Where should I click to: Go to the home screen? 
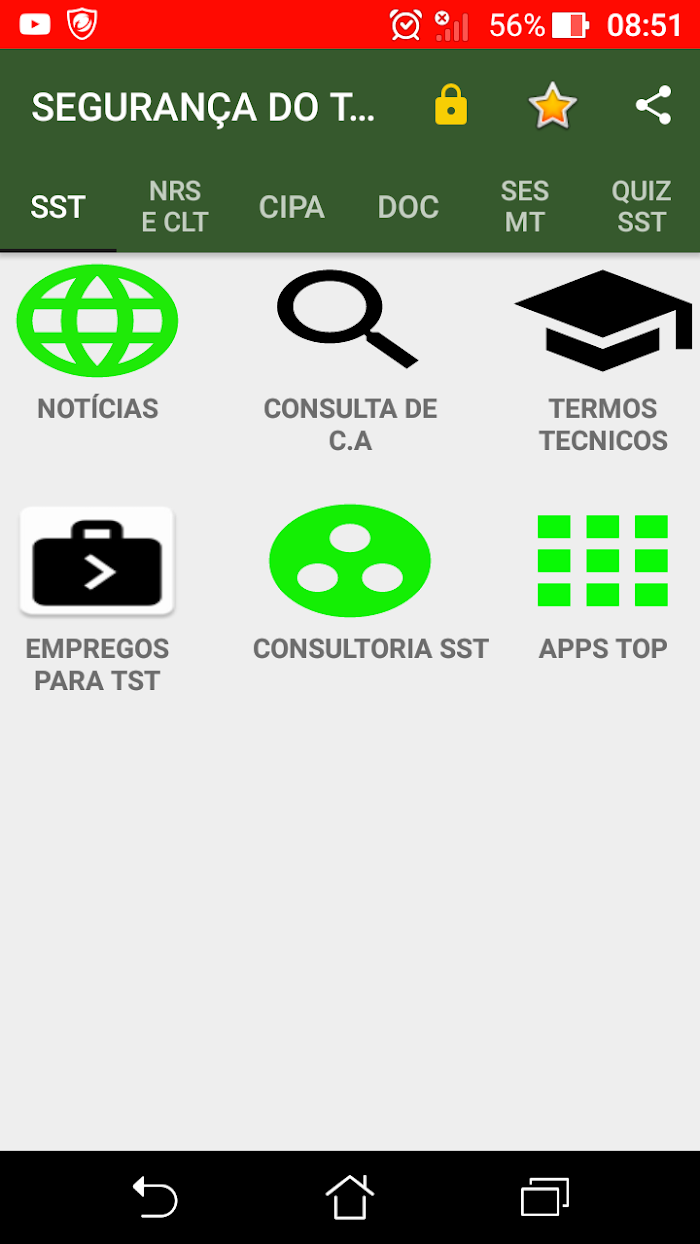tap(349, 1197)
